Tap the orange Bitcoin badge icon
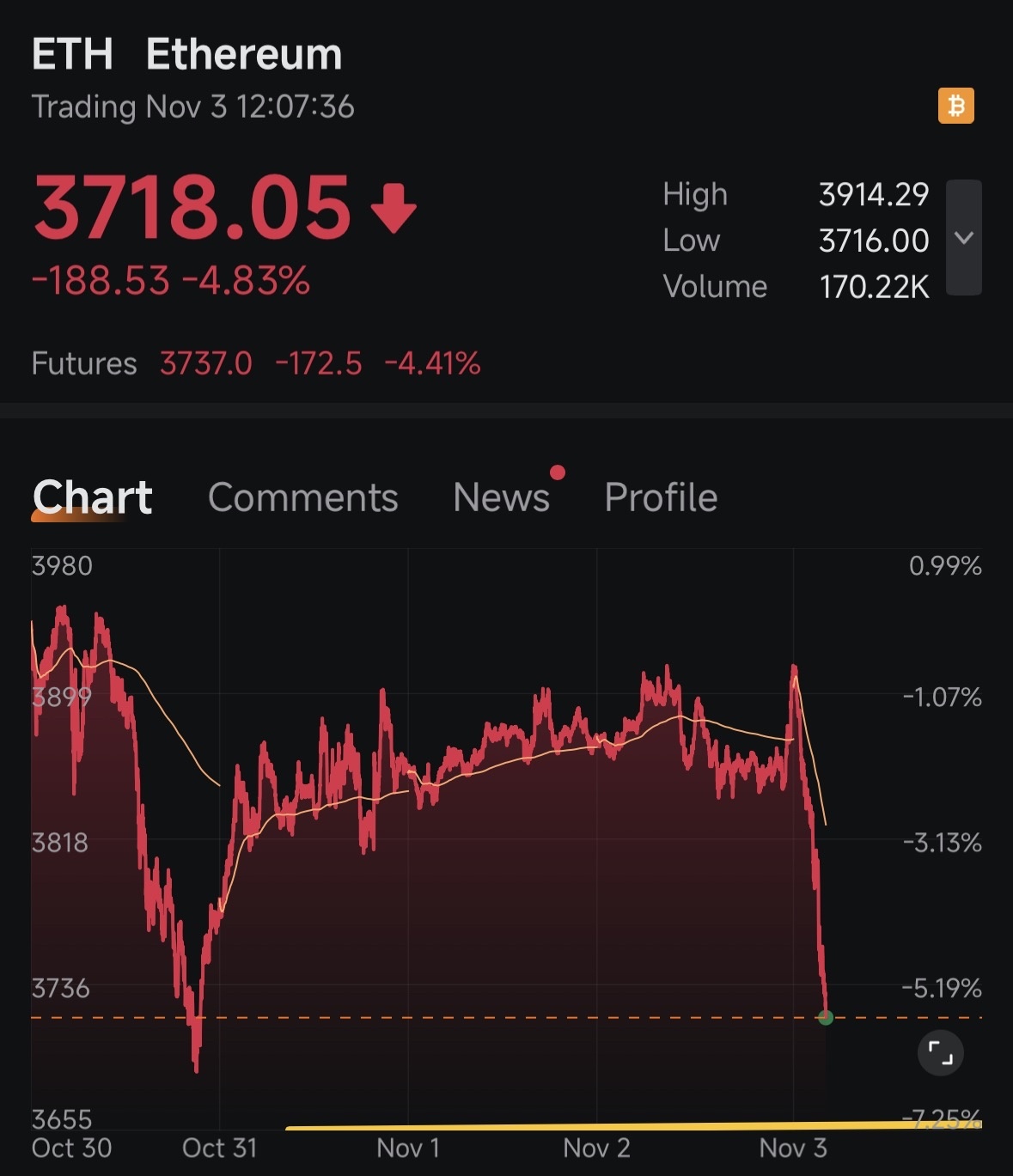The image size is (1013, 1176). pyautogui.click(x=955, y=106)
